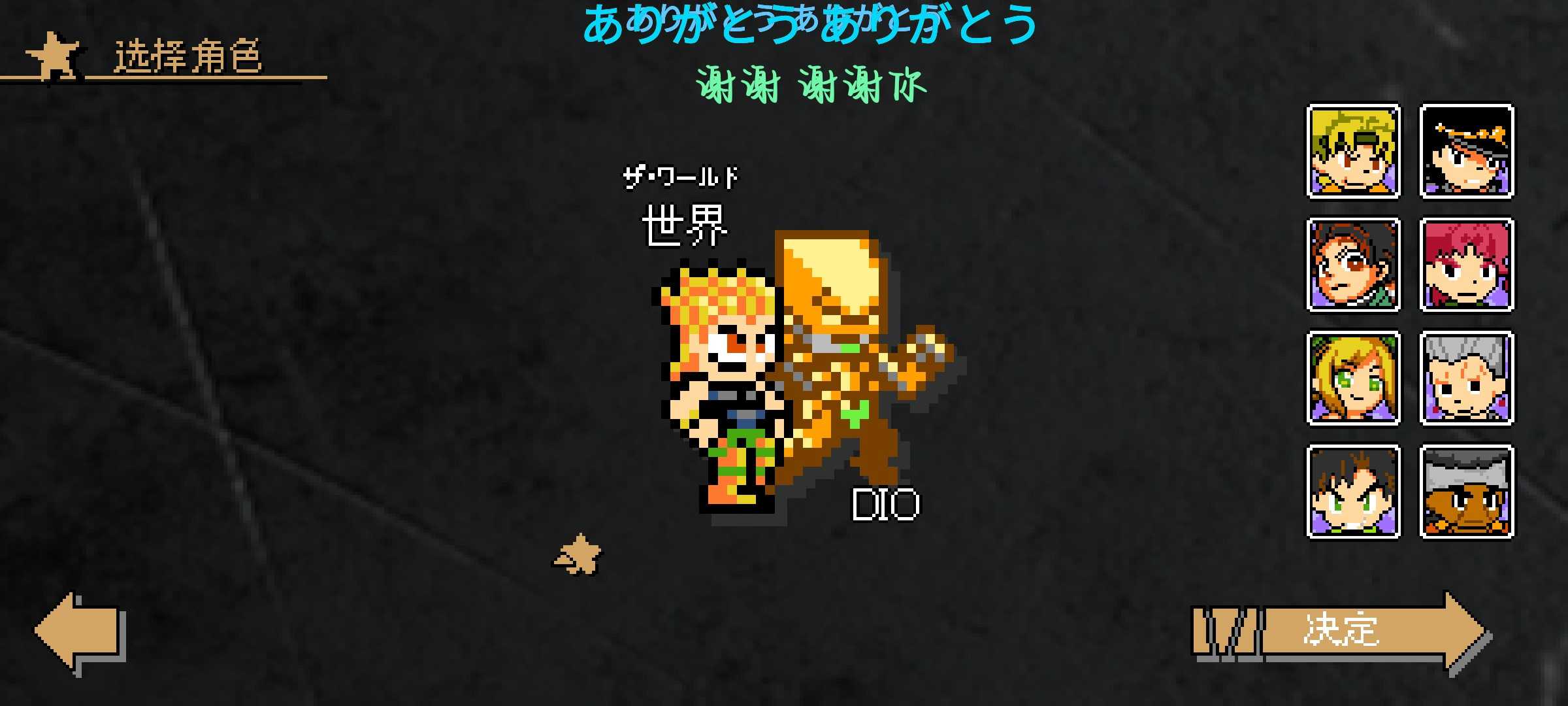The height and width of the screenshot is (706, 1568).
Task: Choose the blonde girl with green eyes
Action: click(x=1353, y=378)
